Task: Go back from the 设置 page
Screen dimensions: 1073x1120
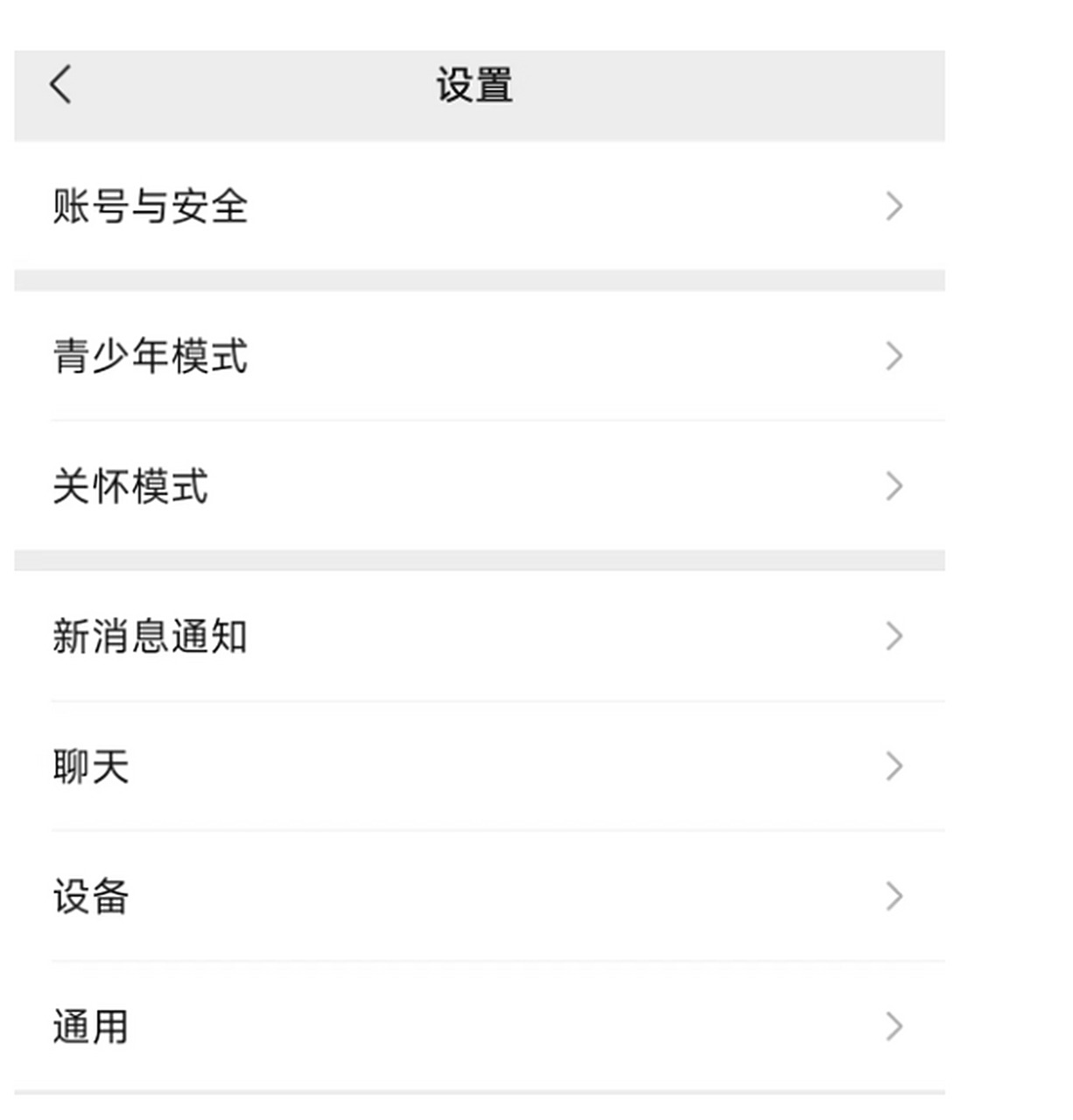Action: click(60, 85)
